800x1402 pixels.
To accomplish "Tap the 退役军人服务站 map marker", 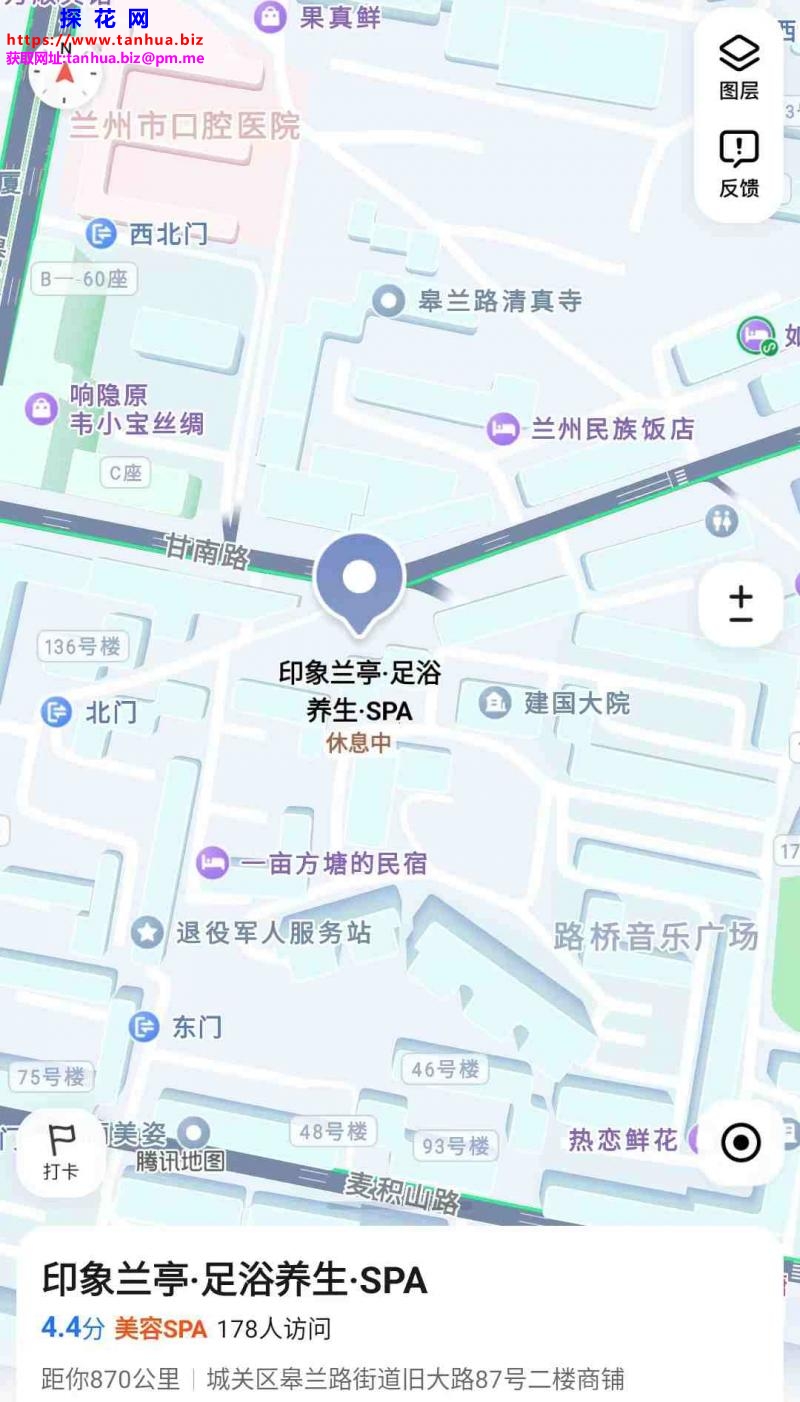I will (x=148, y=933).
